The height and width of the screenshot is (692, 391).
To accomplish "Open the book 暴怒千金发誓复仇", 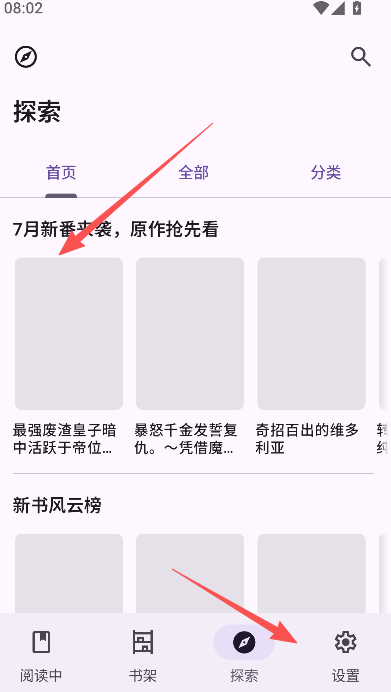I will [x=190, y=357].
